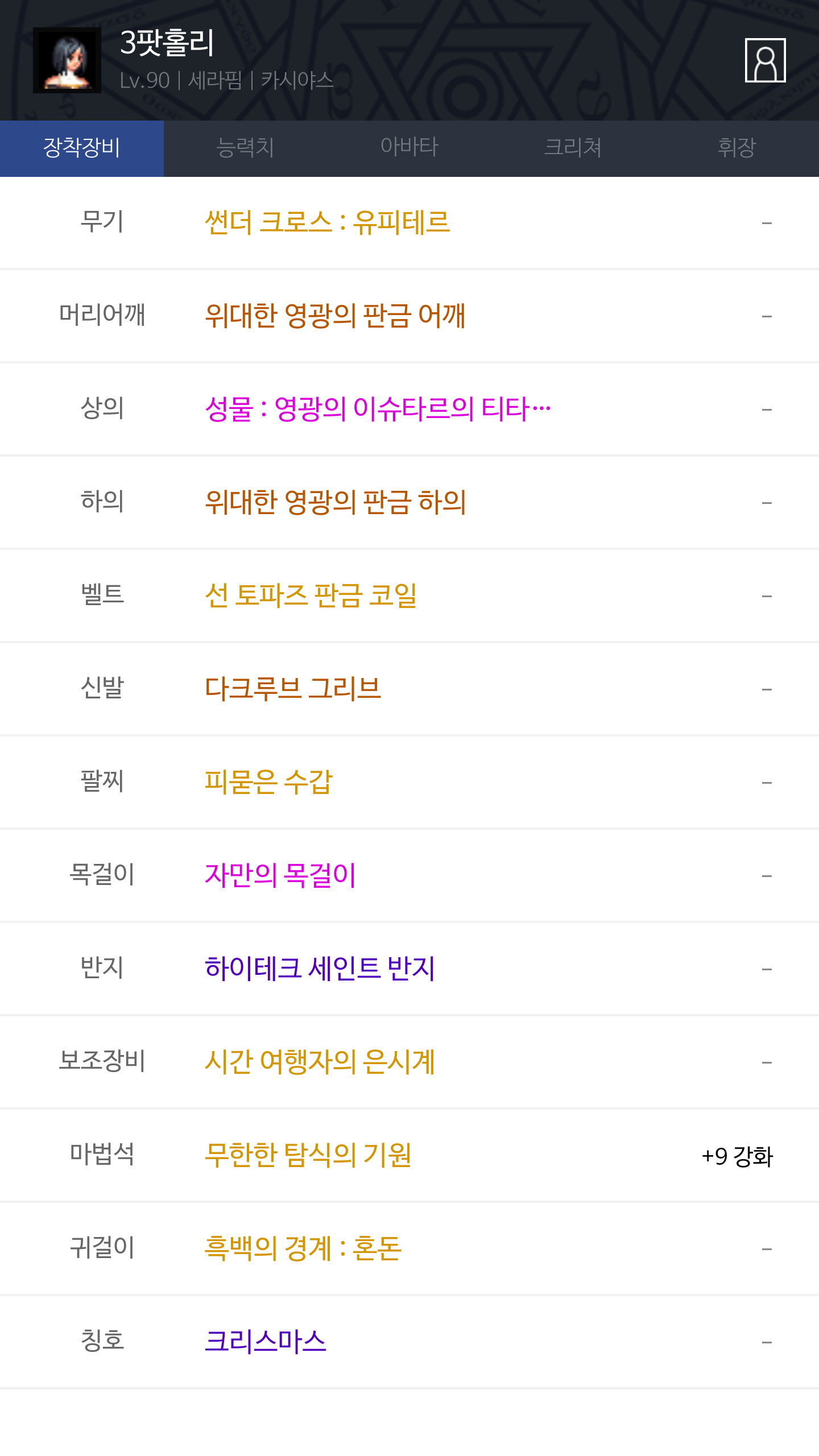The height and width of the screenshot is (1456, 819).
Task: Open earring item 흑백의 경계 : 혼돈
Action: tap(303, 1248)
